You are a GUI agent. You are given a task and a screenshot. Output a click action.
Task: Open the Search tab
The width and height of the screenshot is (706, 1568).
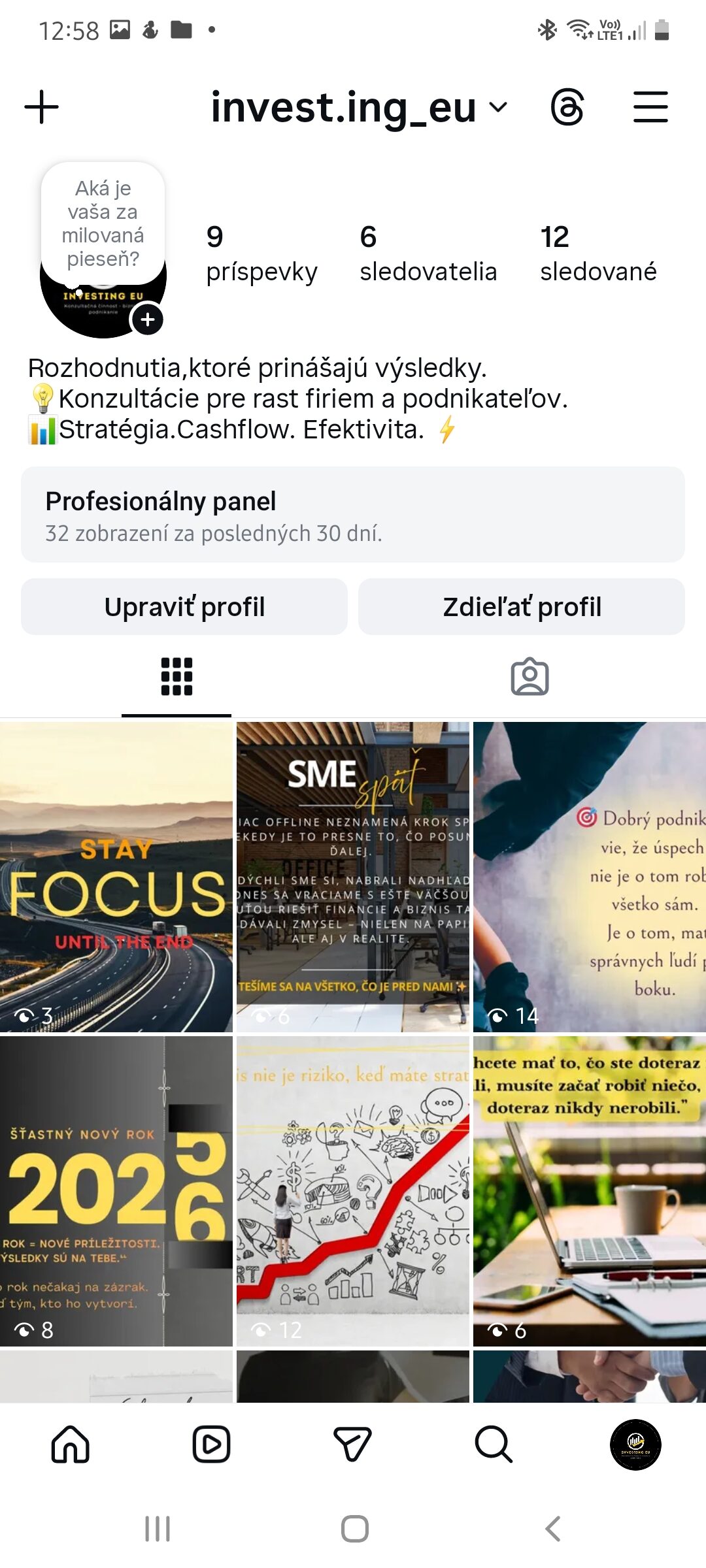click(x=494, y=1444)
